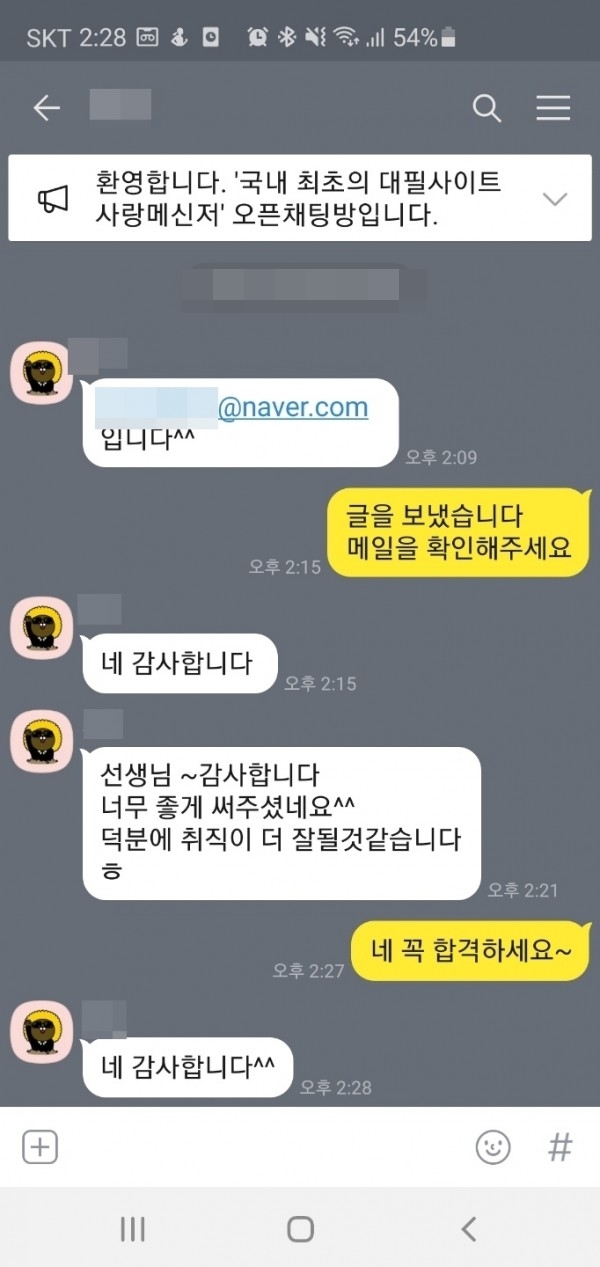Go back from the chat room
This screenshot has height=1267, width=600.
coord(46,108)
